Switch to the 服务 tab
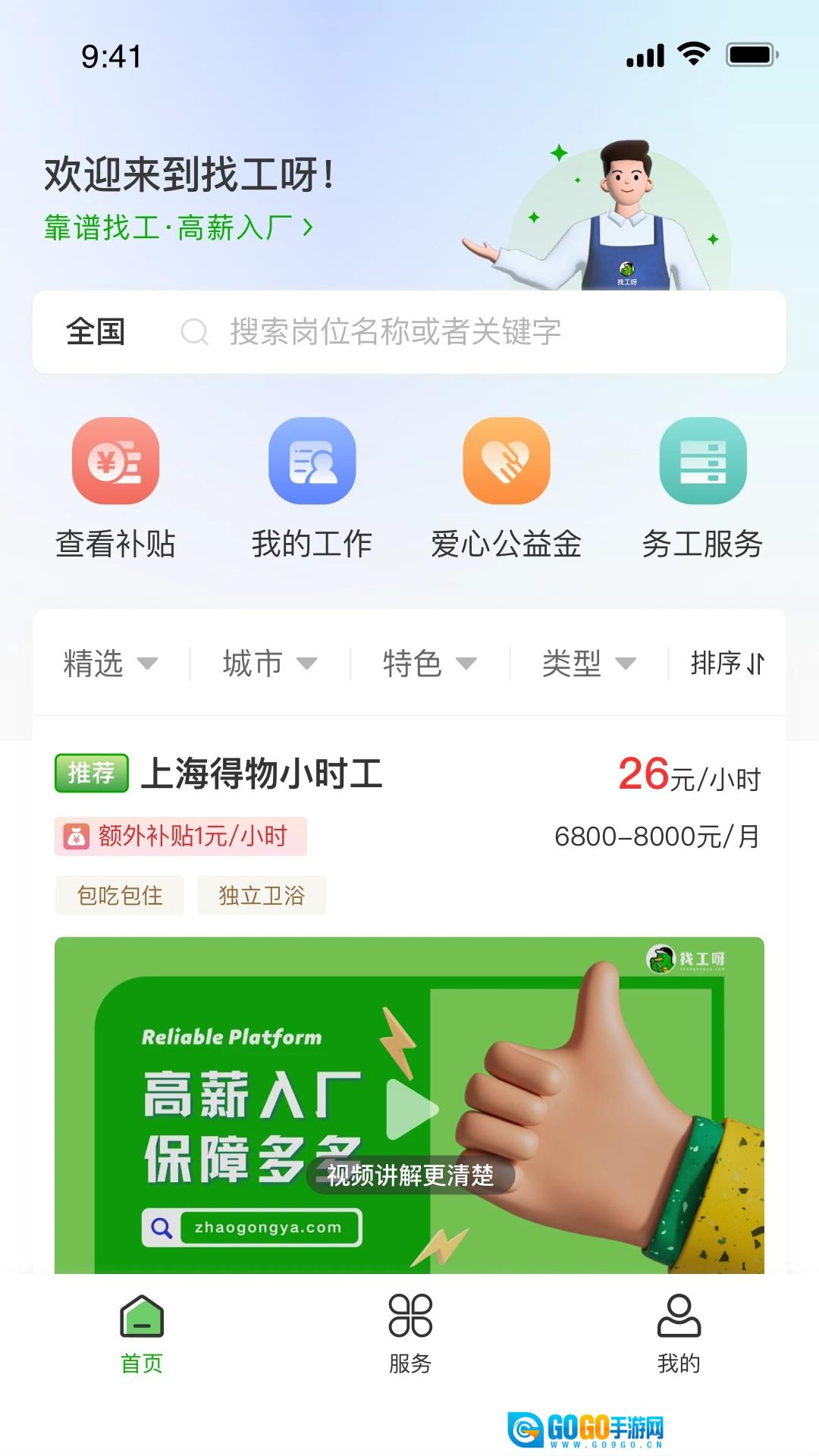The image size is (819, 1456). pyautogui.click(x=409, y=1333)
